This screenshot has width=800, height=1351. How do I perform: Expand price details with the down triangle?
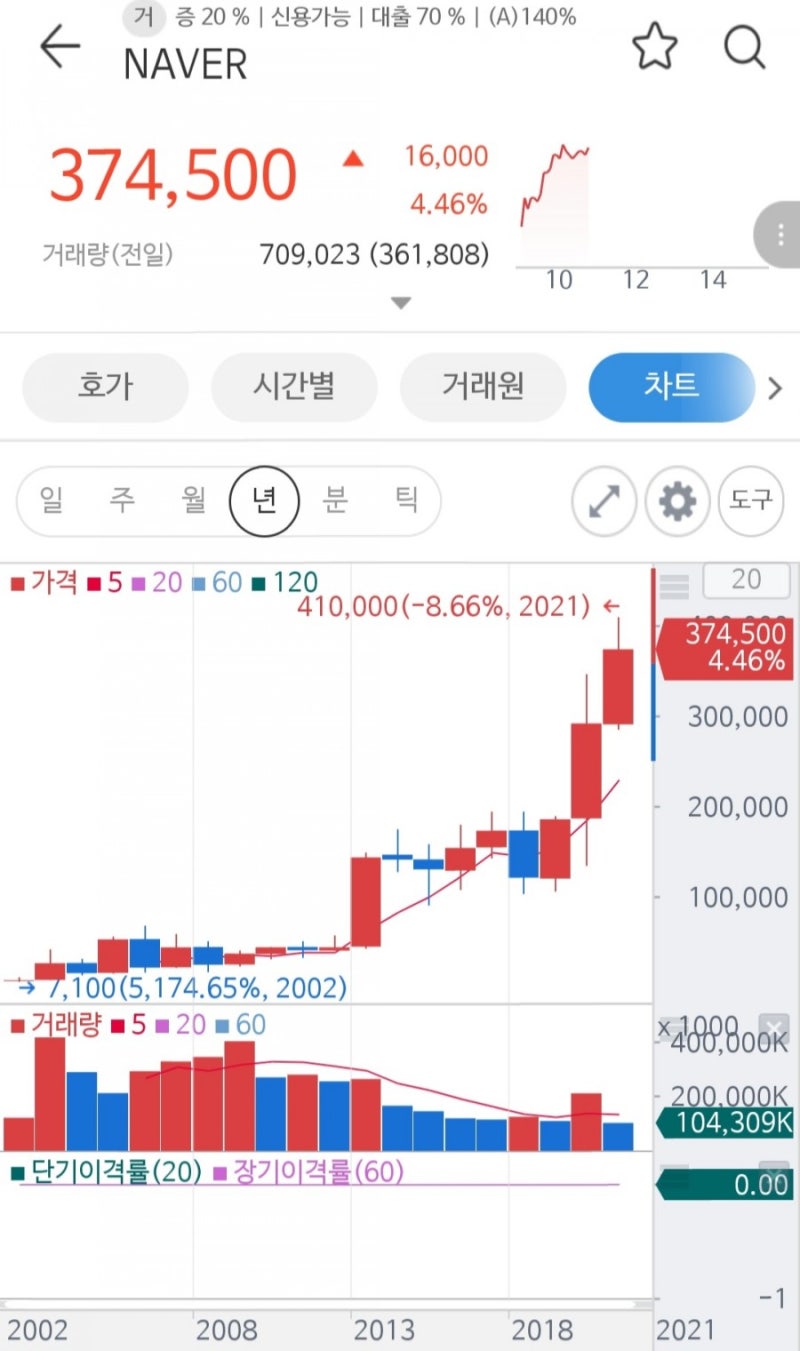coord(400,302)
